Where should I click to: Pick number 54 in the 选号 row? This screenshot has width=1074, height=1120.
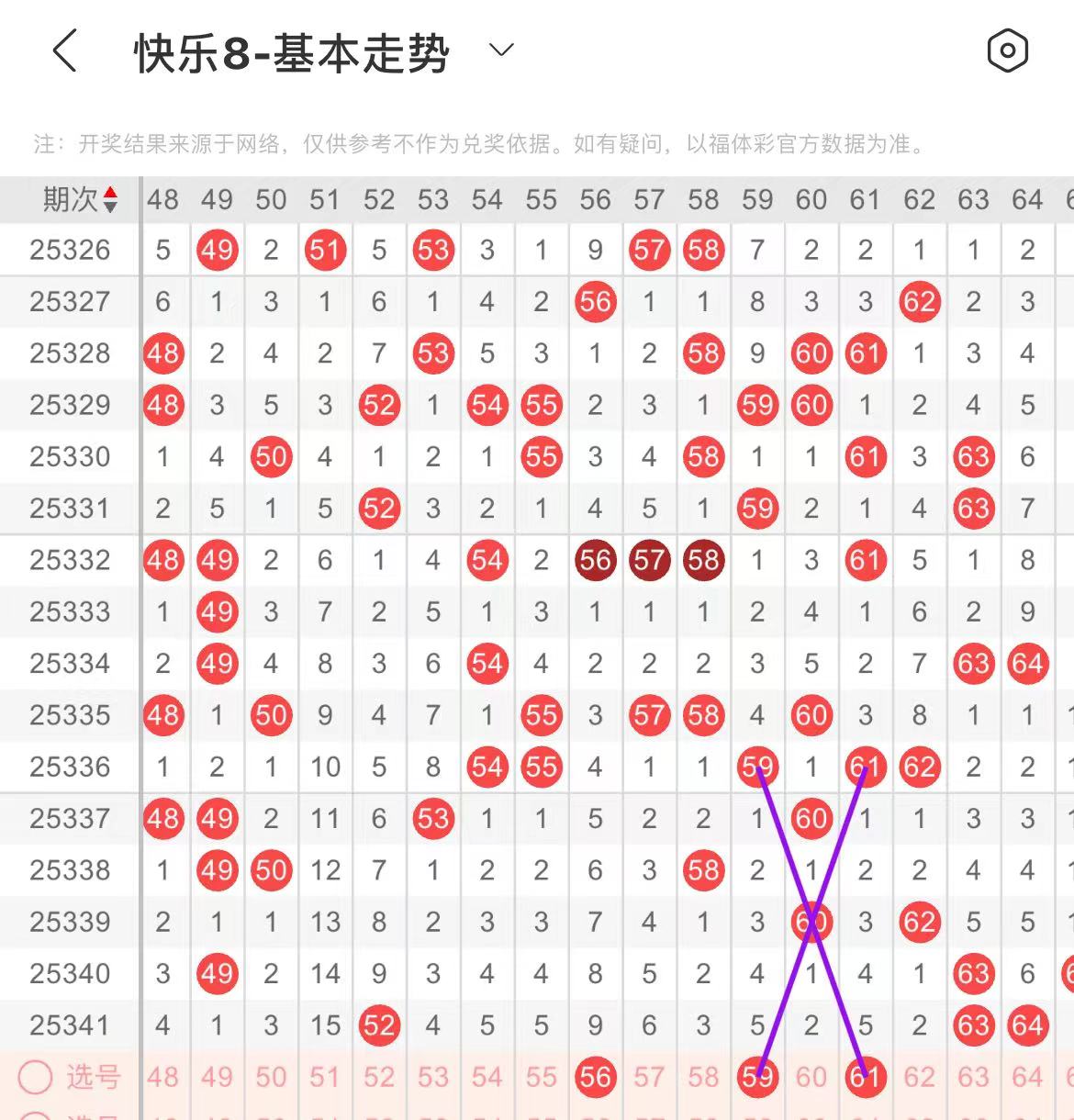click(x=487, y=1077)
